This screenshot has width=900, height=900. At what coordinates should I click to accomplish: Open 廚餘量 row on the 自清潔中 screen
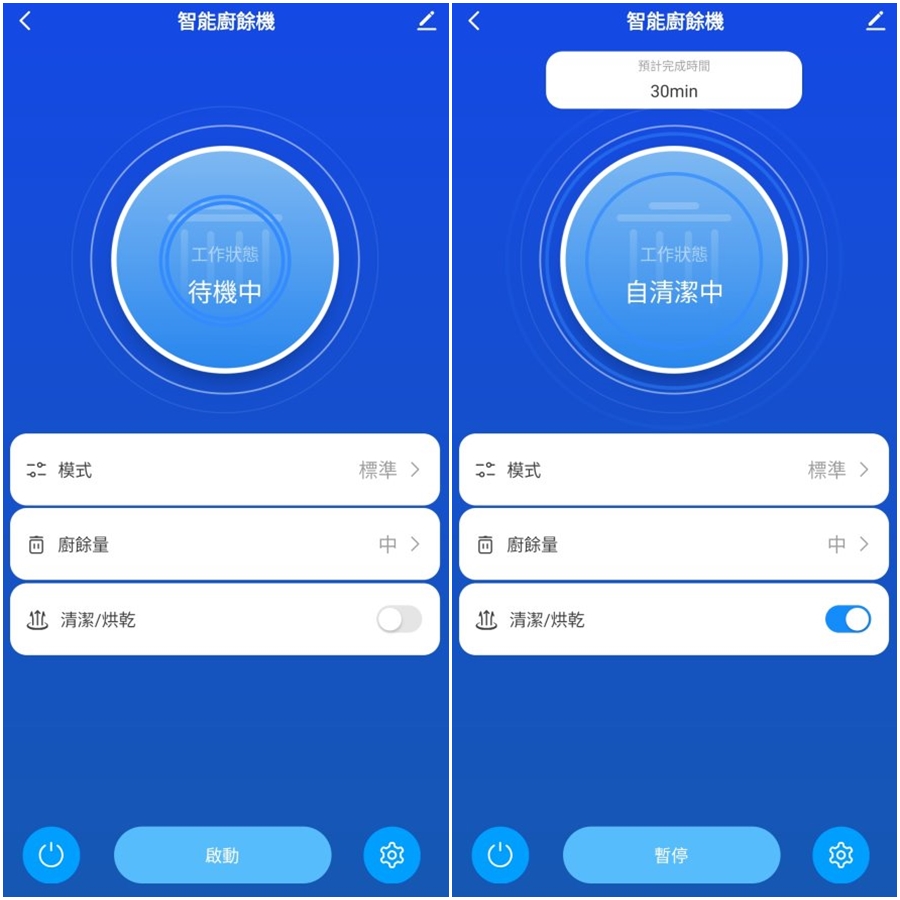(673, 545)
